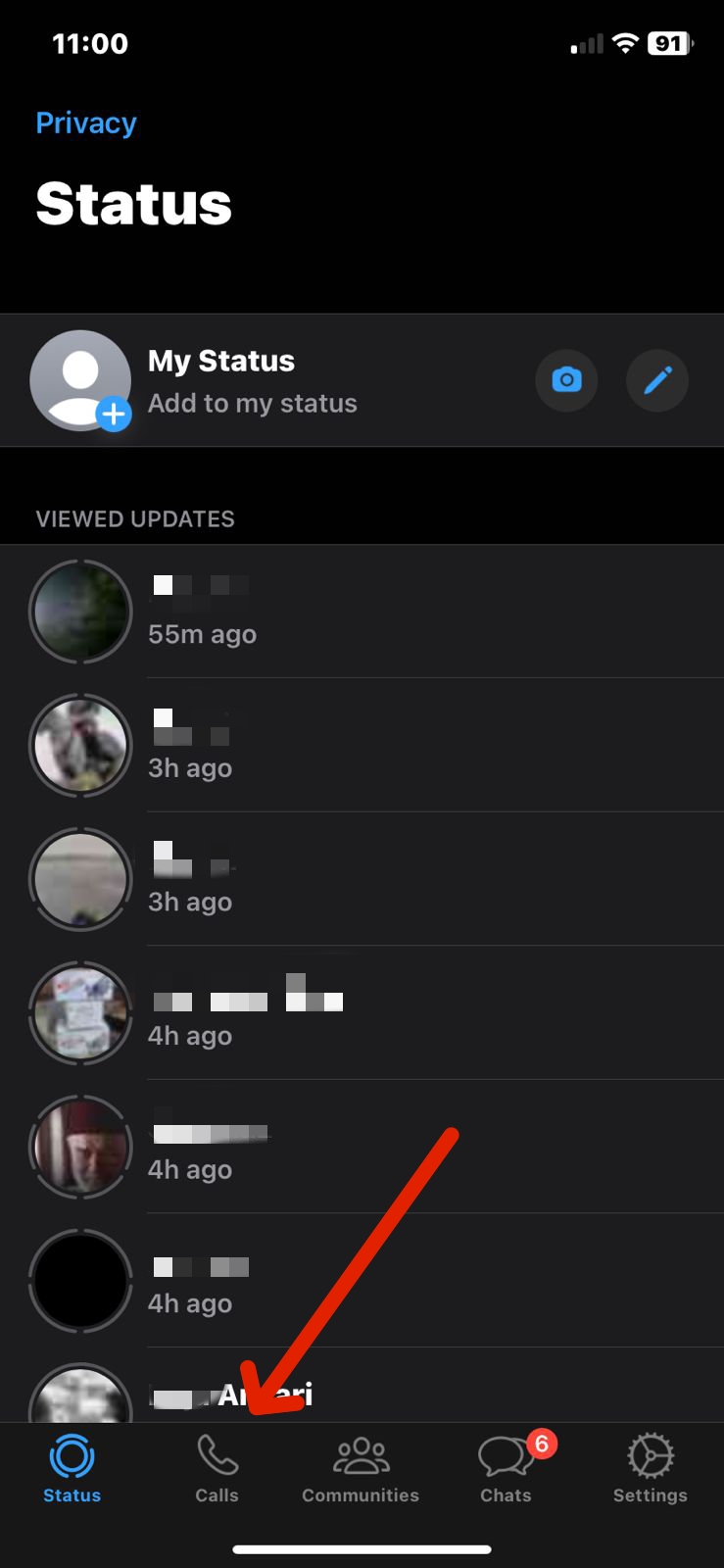Switch to the Communities tab

(x=361, y=1469)
